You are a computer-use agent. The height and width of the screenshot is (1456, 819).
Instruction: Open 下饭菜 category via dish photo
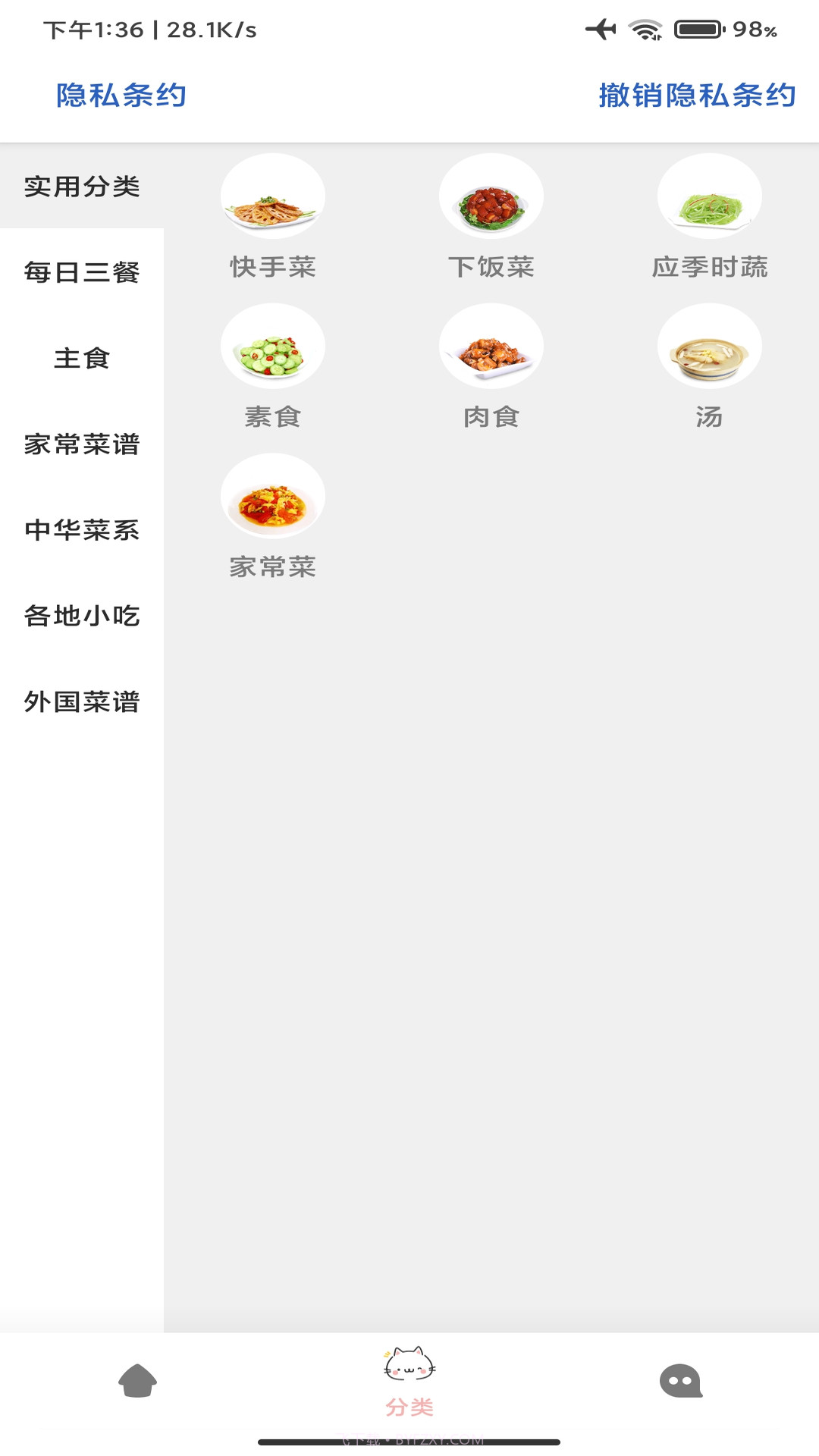pos(491,196)
